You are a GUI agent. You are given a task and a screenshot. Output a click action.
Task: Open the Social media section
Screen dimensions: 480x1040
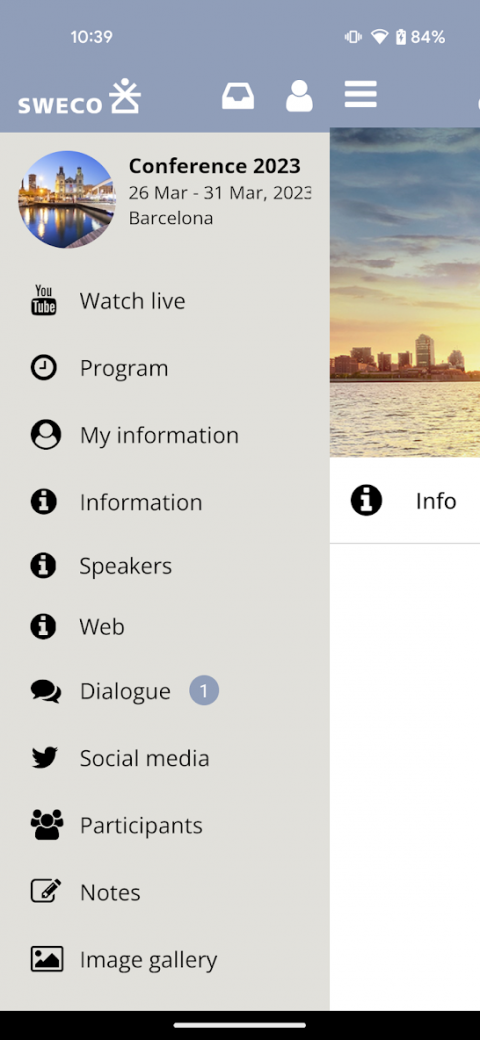coord(164,758)
